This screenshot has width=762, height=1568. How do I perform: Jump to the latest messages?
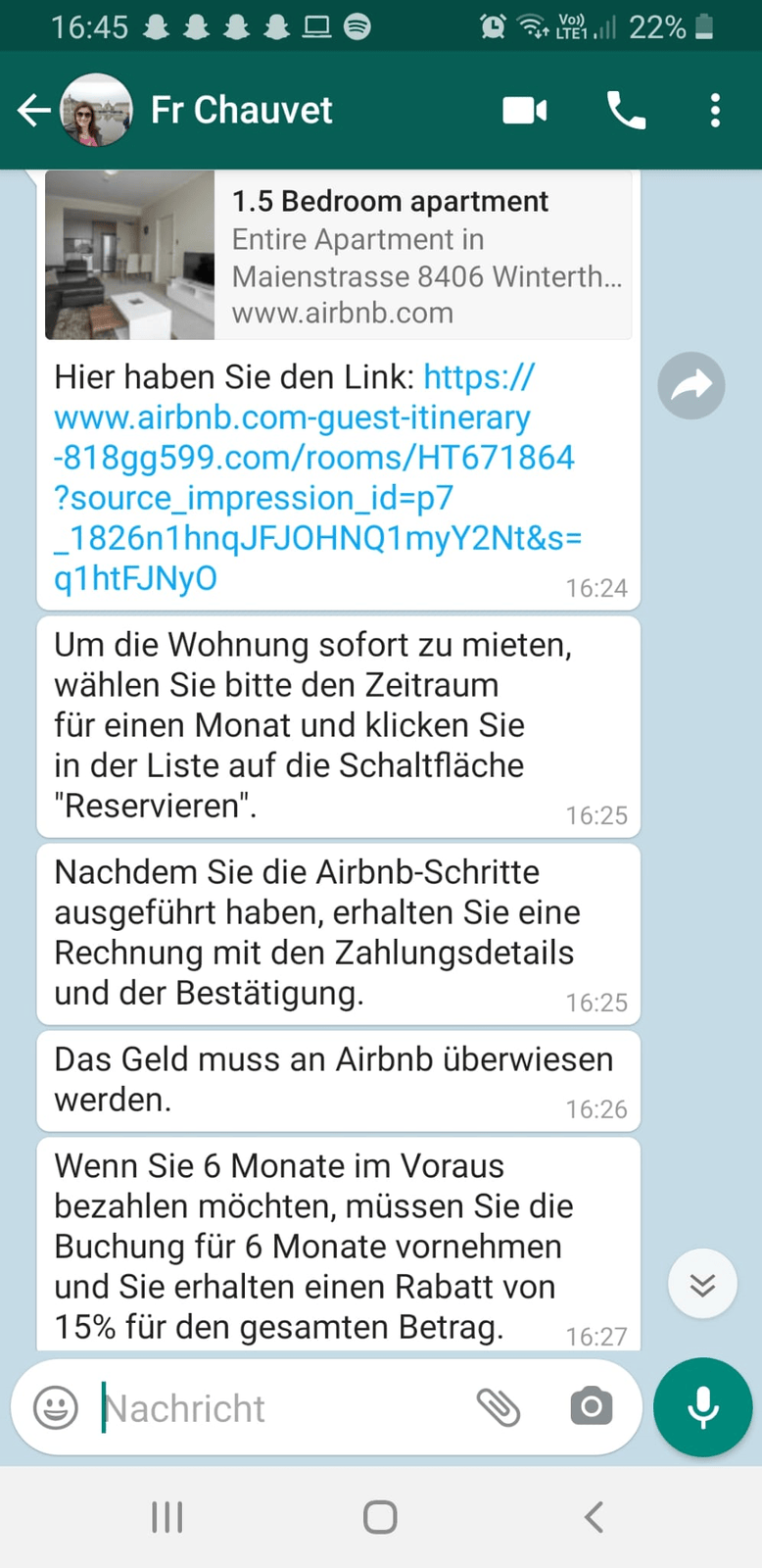(x=702, y=1284)
